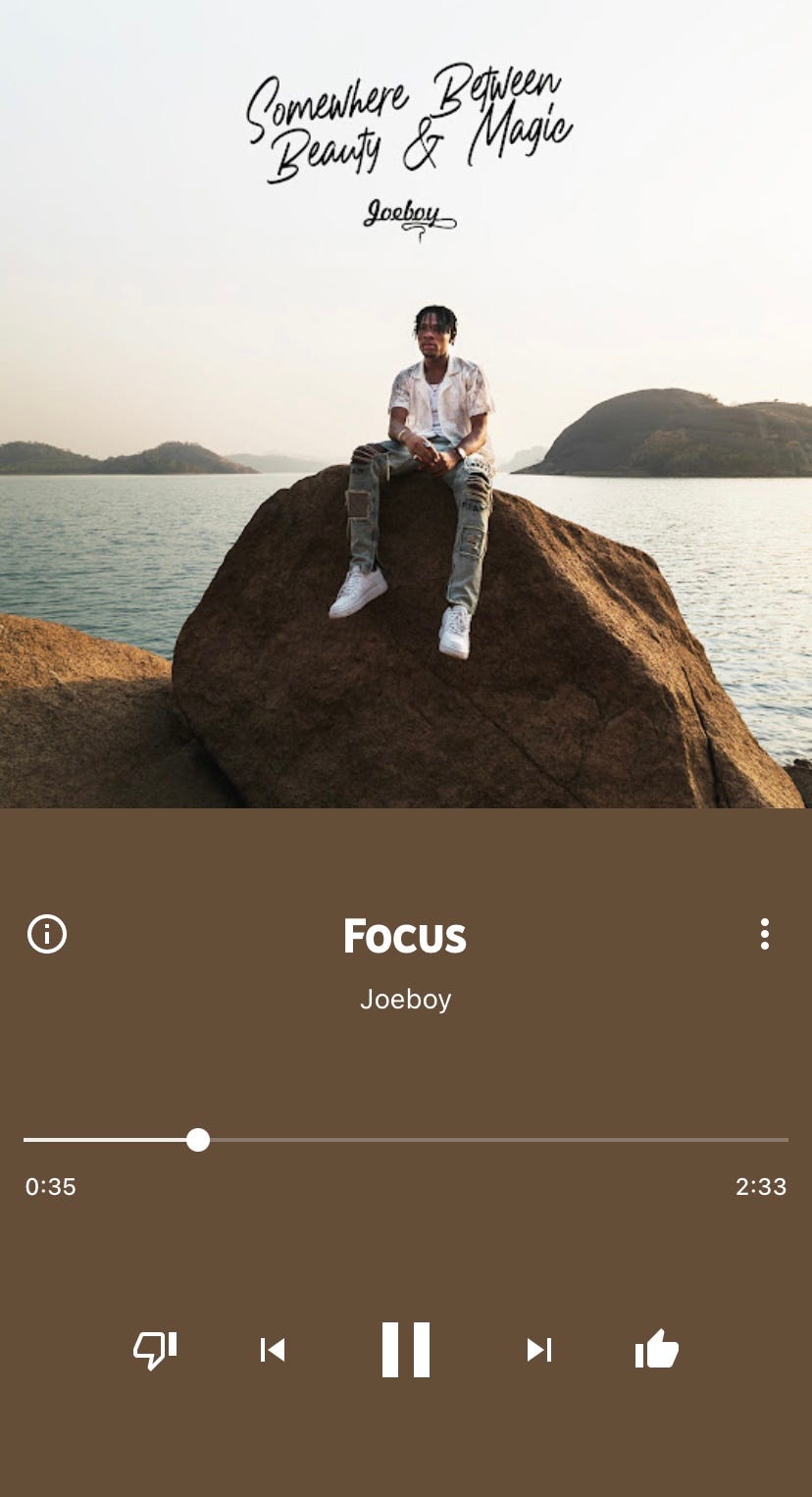This screenshot has height=1497, width=812.
Task: Dislike this song with thumbs down
Action: click(155, 1350)
